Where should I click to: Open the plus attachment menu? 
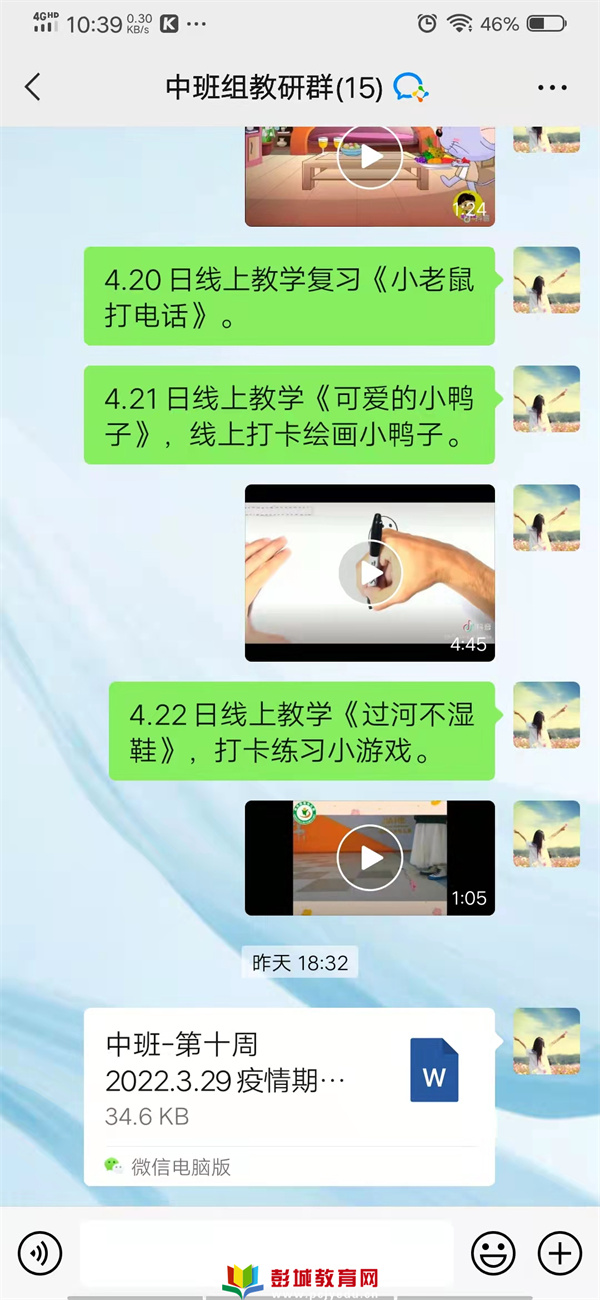point(560,1252)
